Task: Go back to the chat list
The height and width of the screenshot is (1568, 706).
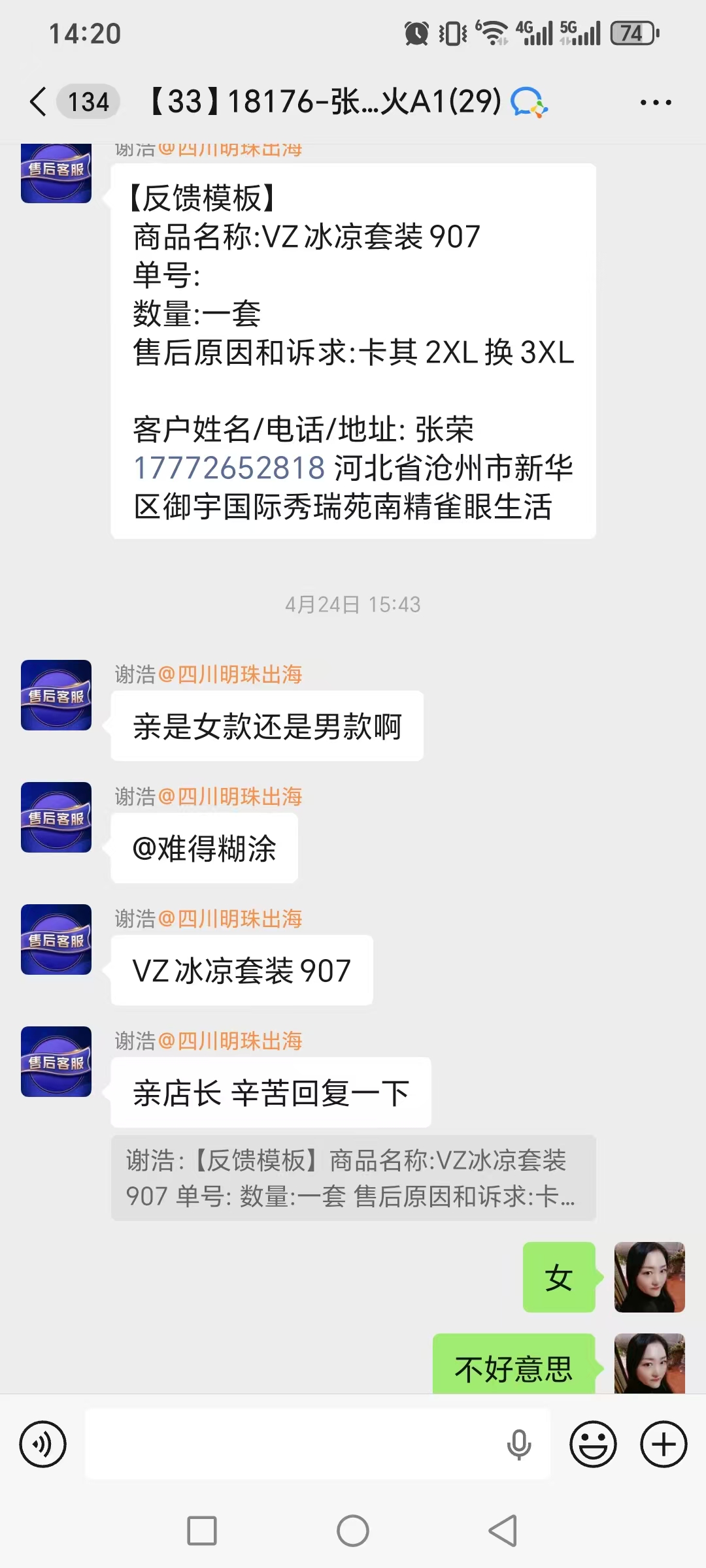Action: 39,102
